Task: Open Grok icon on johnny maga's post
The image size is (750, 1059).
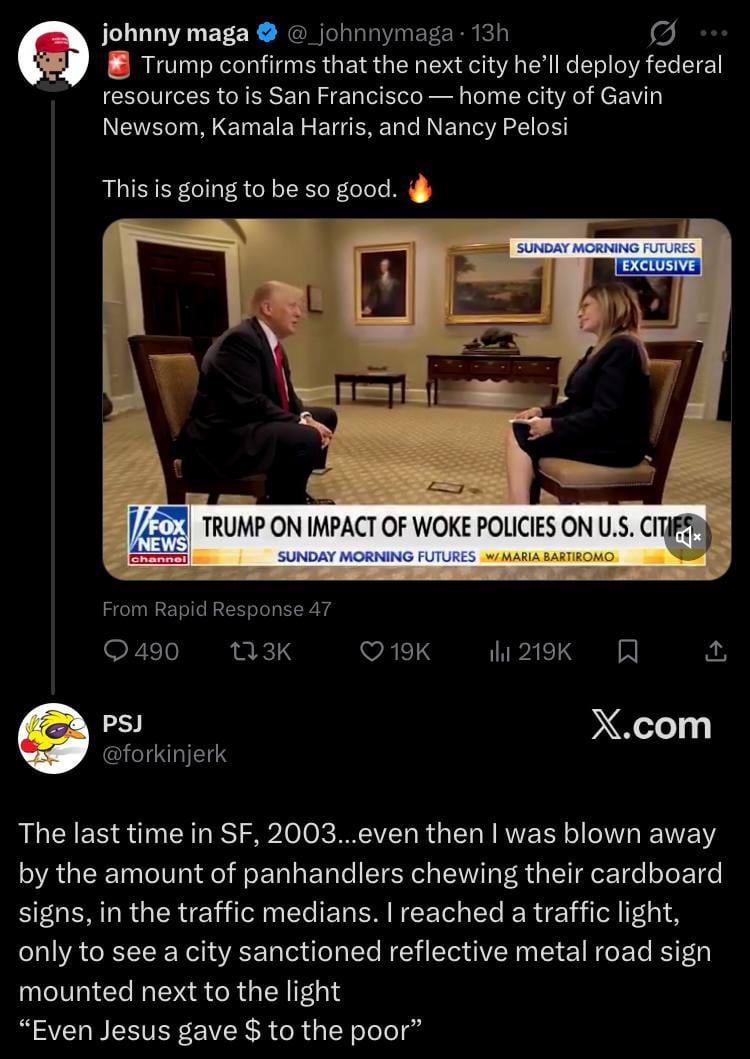Action: click(x=662, y=33)
